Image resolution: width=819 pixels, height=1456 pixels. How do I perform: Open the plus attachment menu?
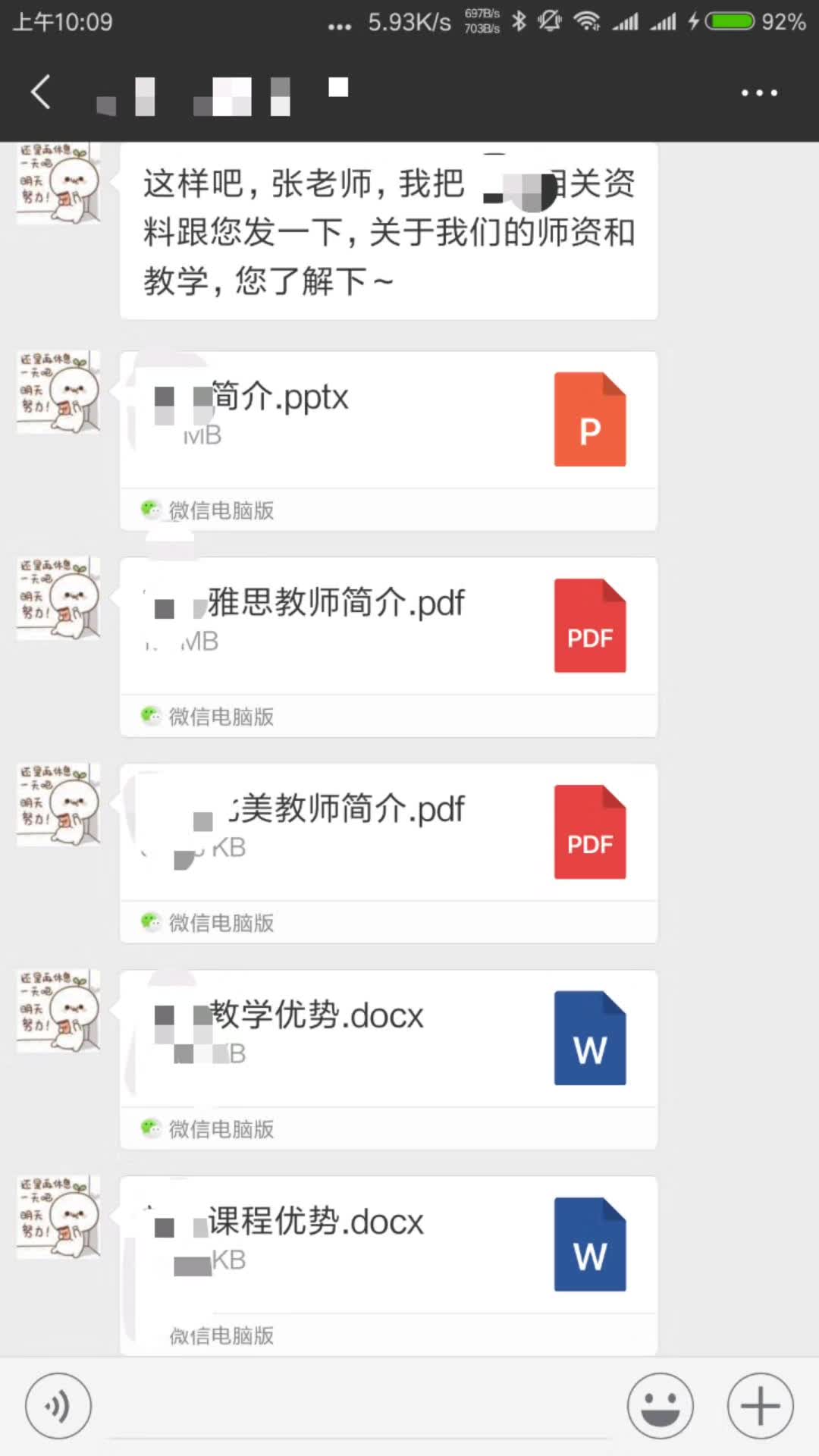[760, 1406]
